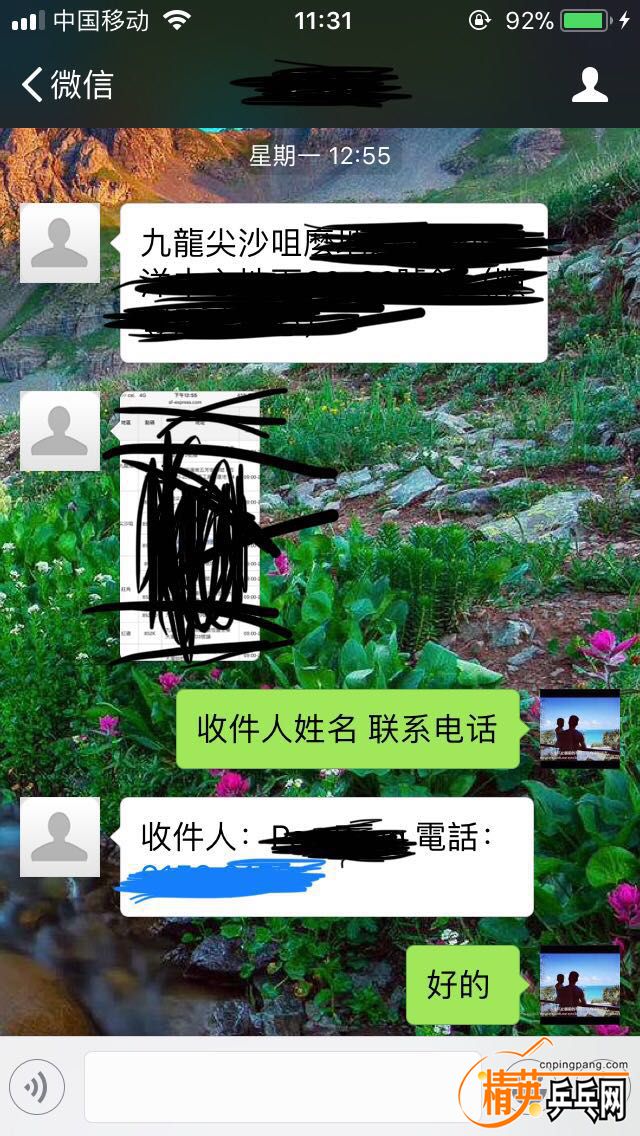This screenshot has width=640, height=1136.
Task: Switch to voice message input
Action: tap(35, 1087)
